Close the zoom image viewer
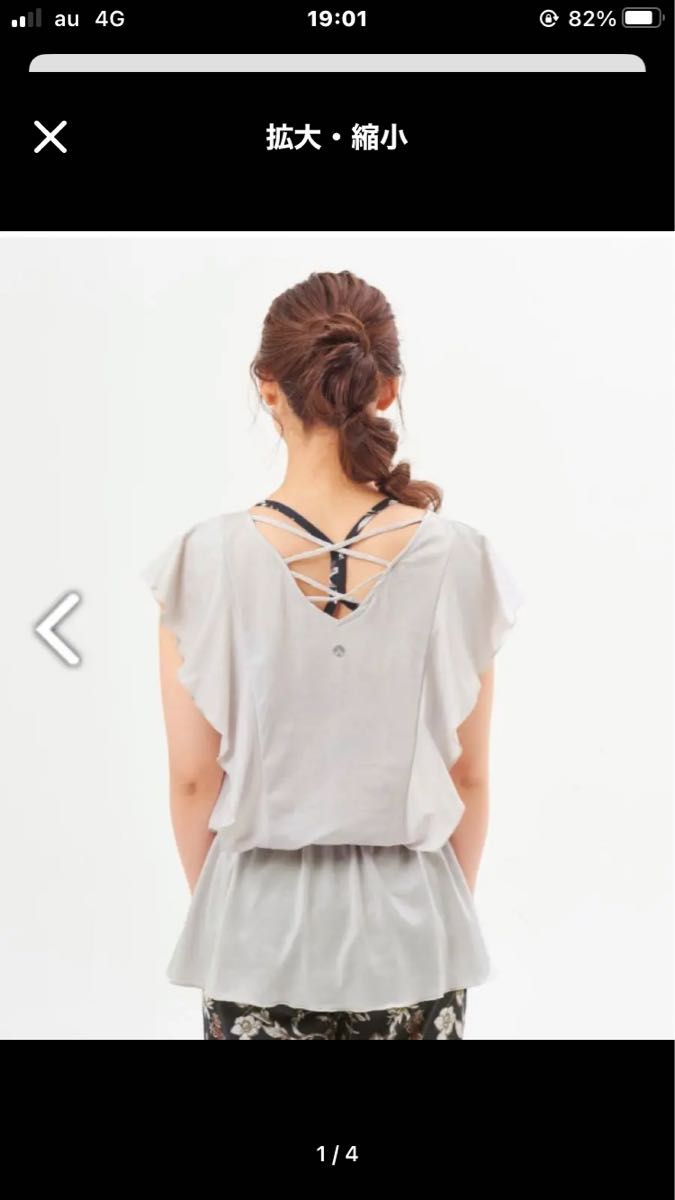Viewport: 675px width, 1200px height. point(50,137)
